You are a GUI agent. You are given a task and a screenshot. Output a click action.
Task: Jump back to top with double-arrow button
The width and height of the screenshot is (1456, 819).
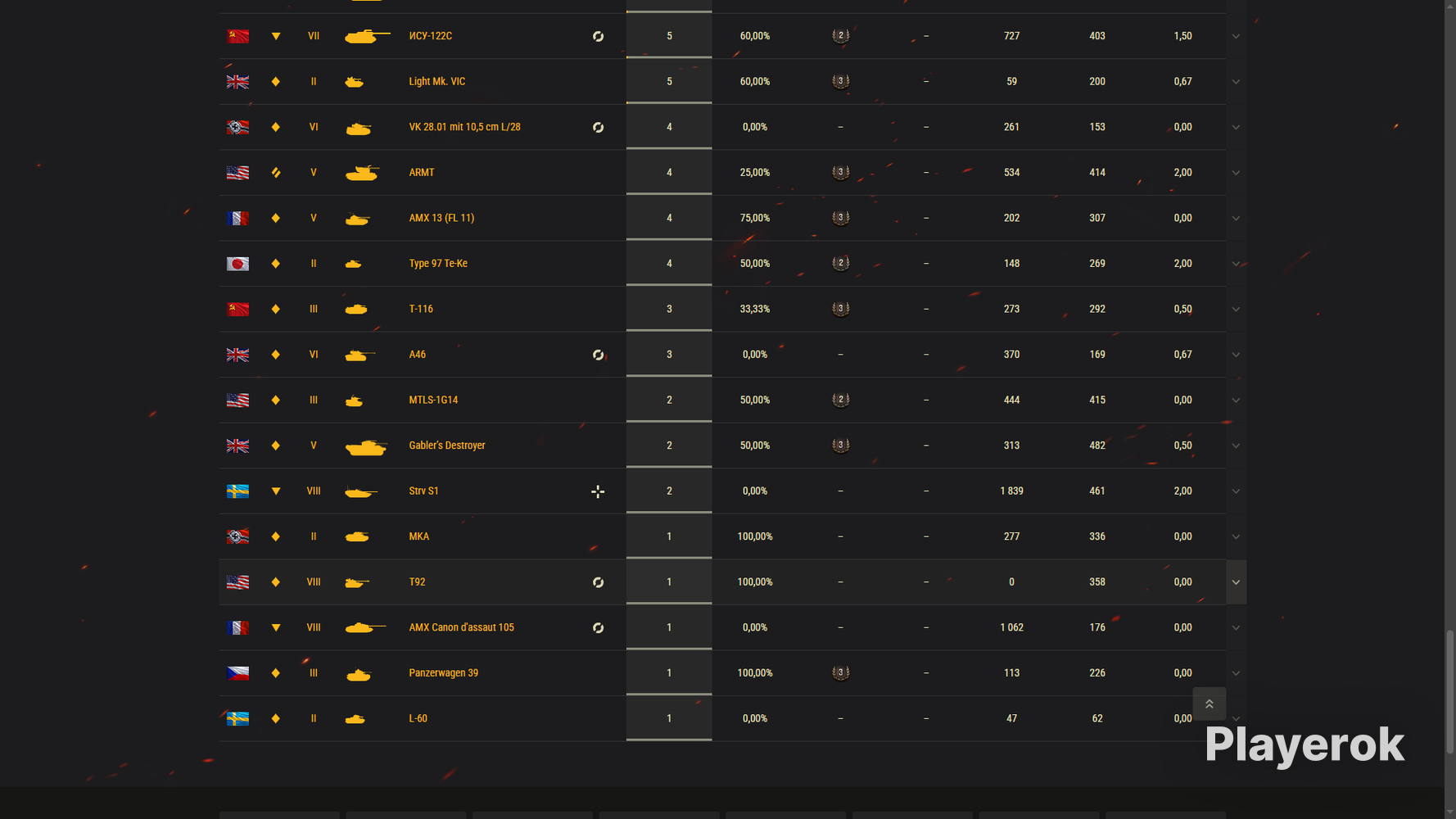(x=1209, y=704)
